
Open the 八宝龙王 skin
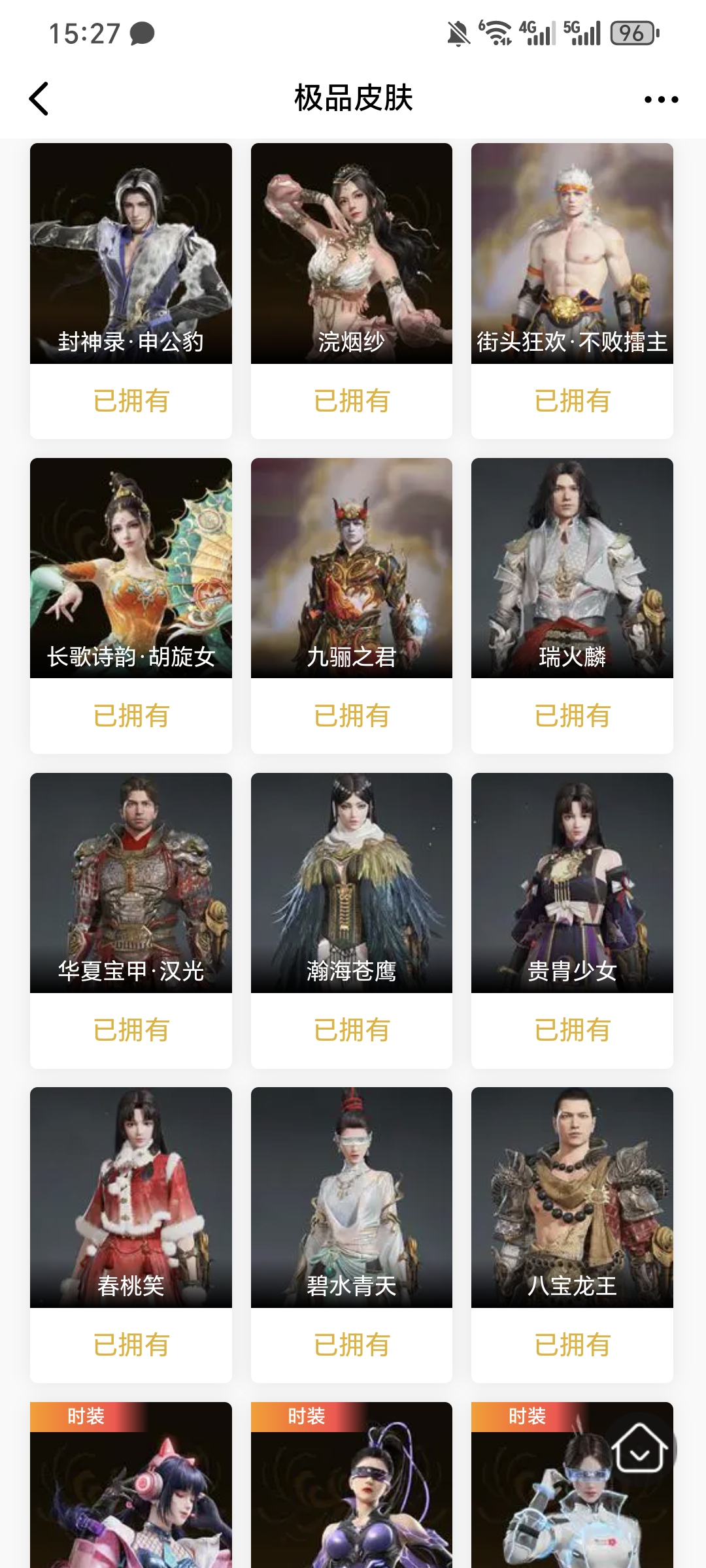point(572,1198)
